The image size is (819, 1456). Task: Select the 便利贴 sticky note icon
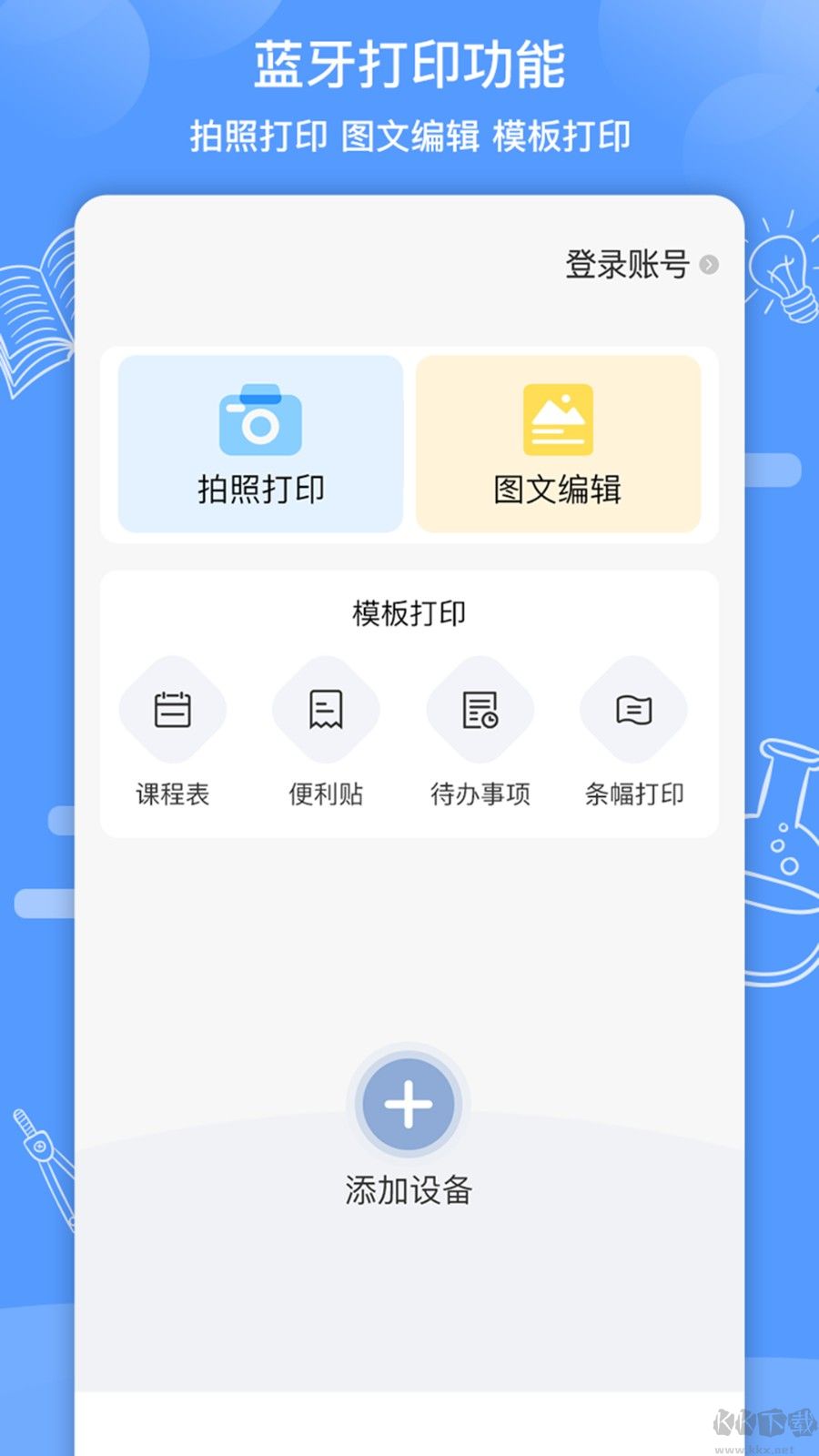coord(326,709)
